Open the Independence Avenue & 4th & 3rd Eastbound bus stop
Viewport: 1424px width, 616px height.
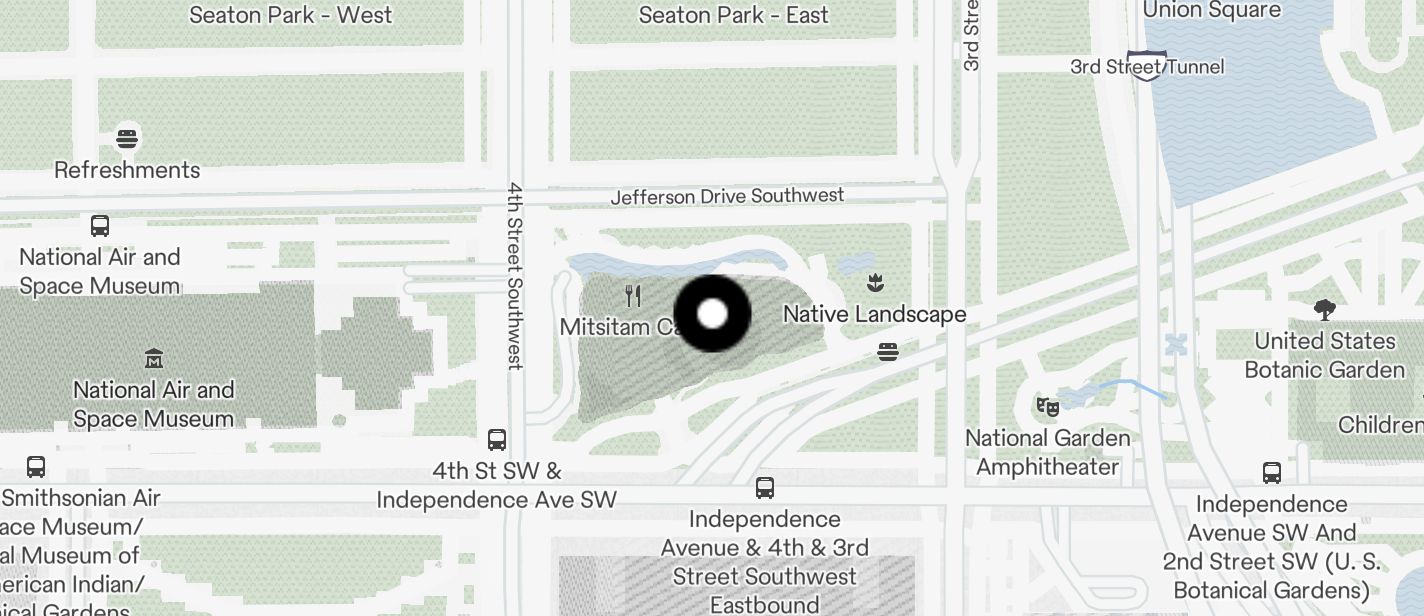click(x=765, y=488)
